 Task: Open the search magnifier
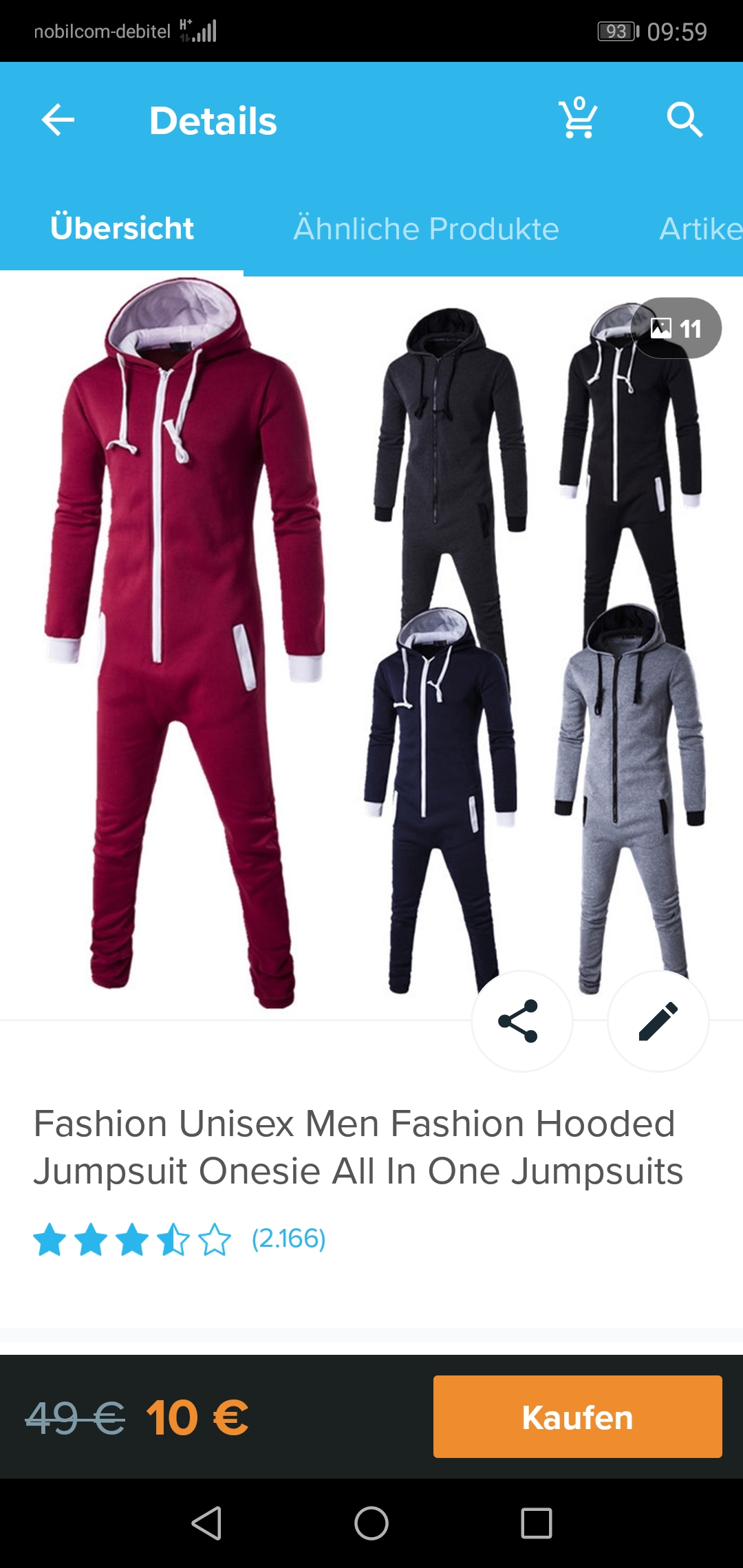[x=685, y=120]
